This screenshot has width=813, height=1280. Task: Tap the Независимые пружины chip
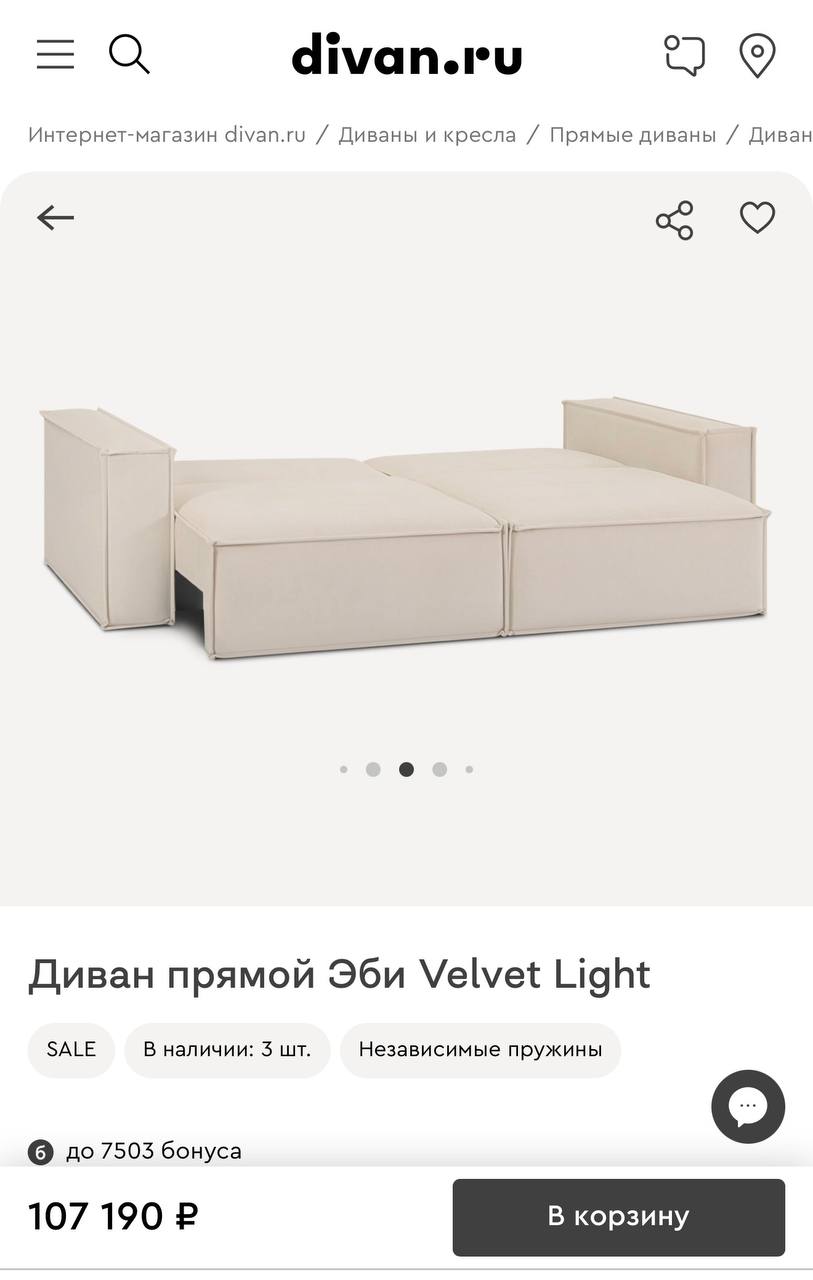pyautogui.click(x=480, y=1050)
